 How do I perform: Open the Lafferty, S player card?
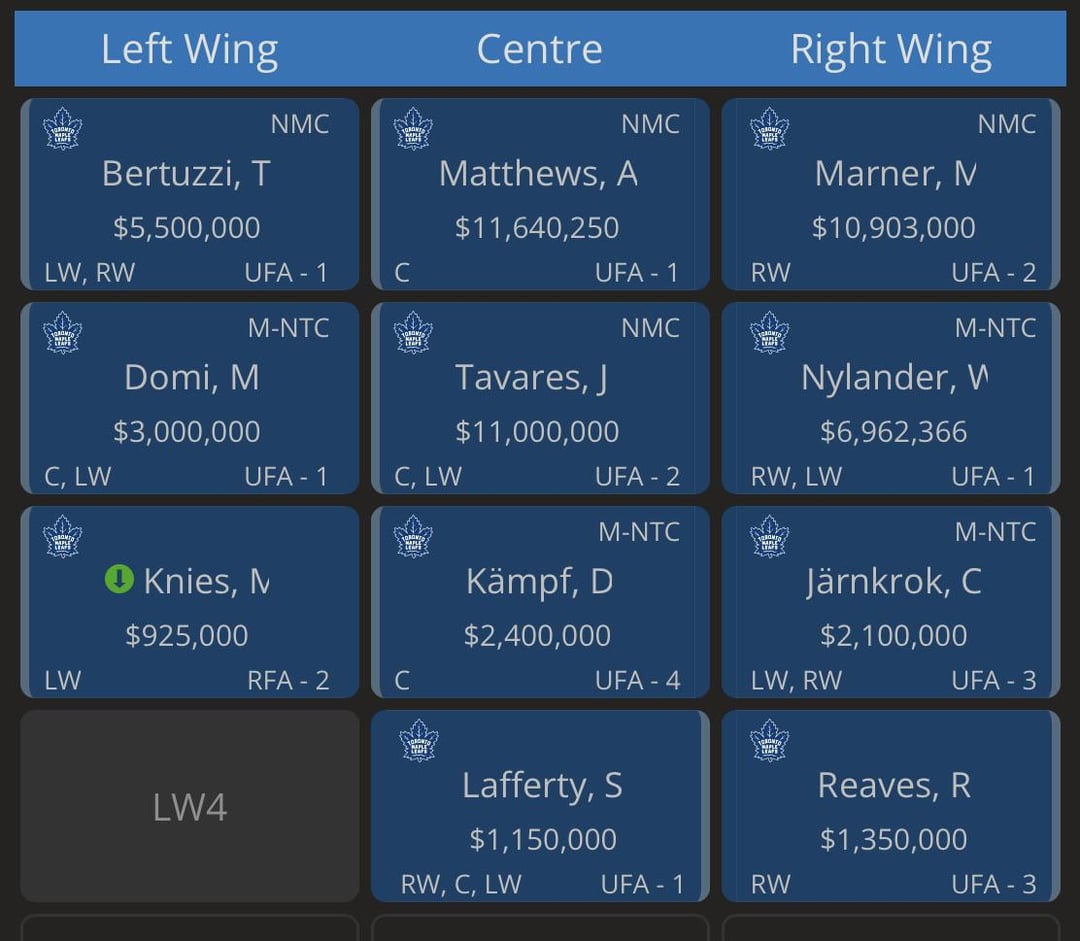pyautogui.click(x=539, y=806)
